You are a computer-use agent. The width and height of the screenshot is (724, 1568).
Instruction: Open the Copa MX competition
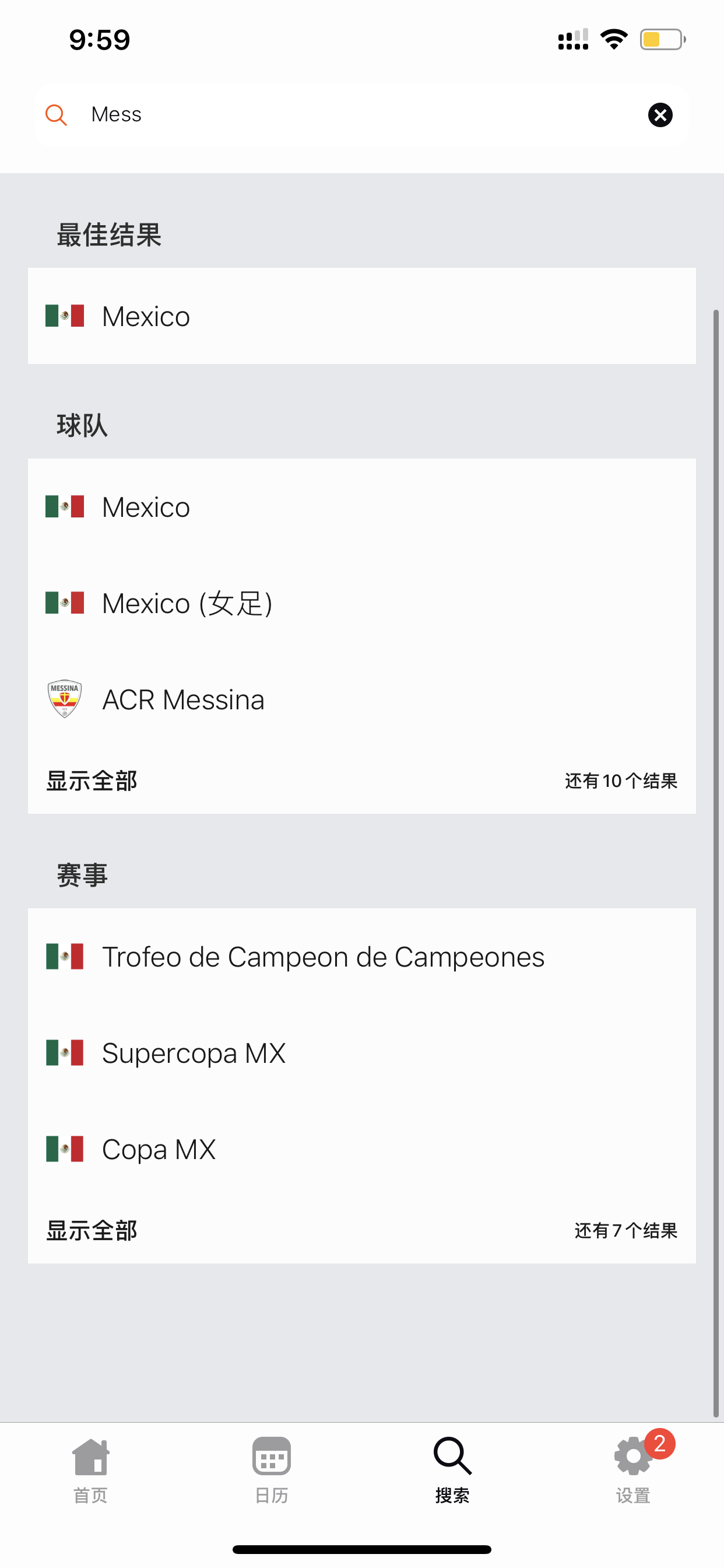pos(361,1149)
